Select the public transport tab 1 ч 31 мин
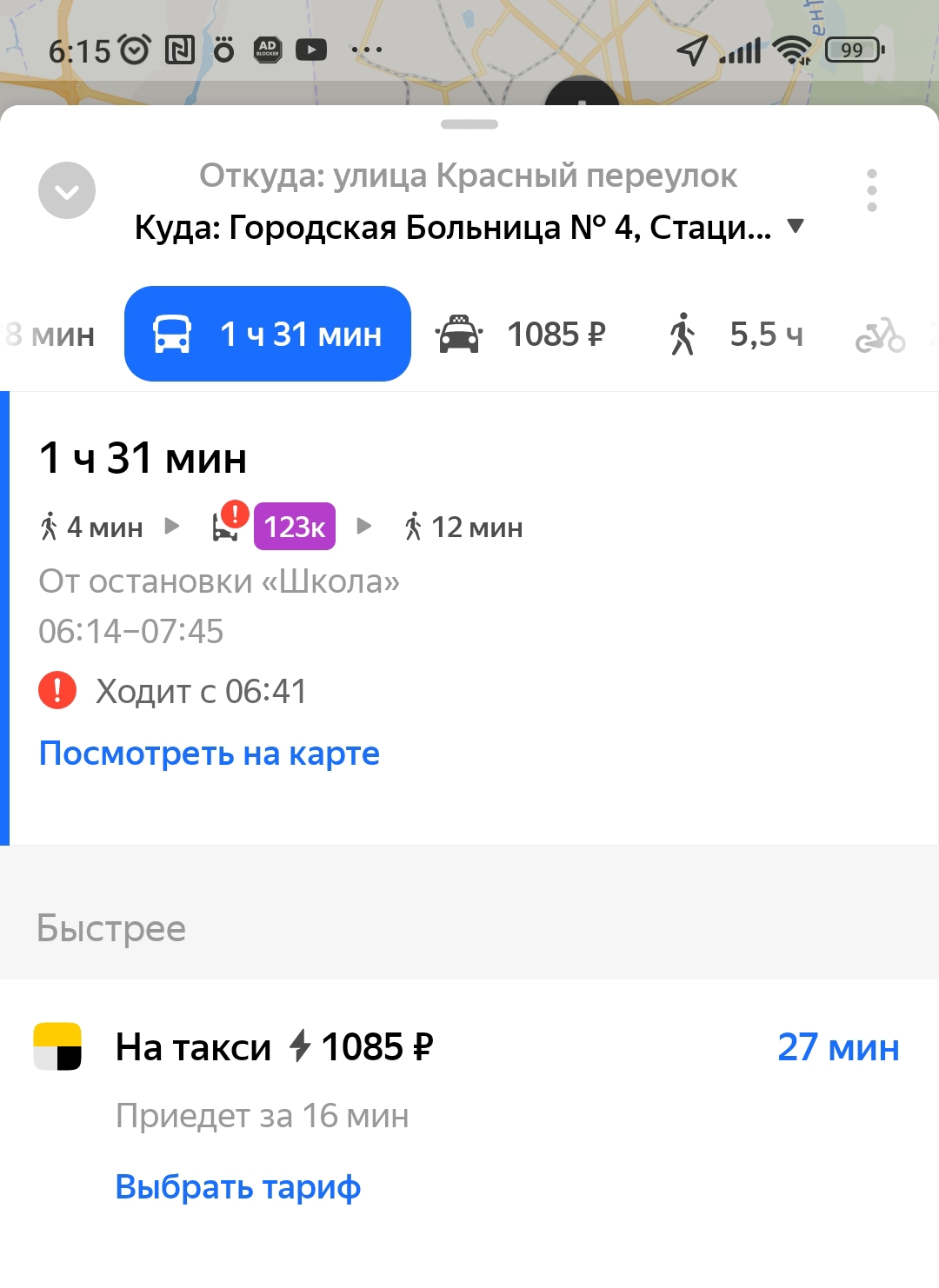Viewport: 939px width, 1288px height. [x=268, y=334]
